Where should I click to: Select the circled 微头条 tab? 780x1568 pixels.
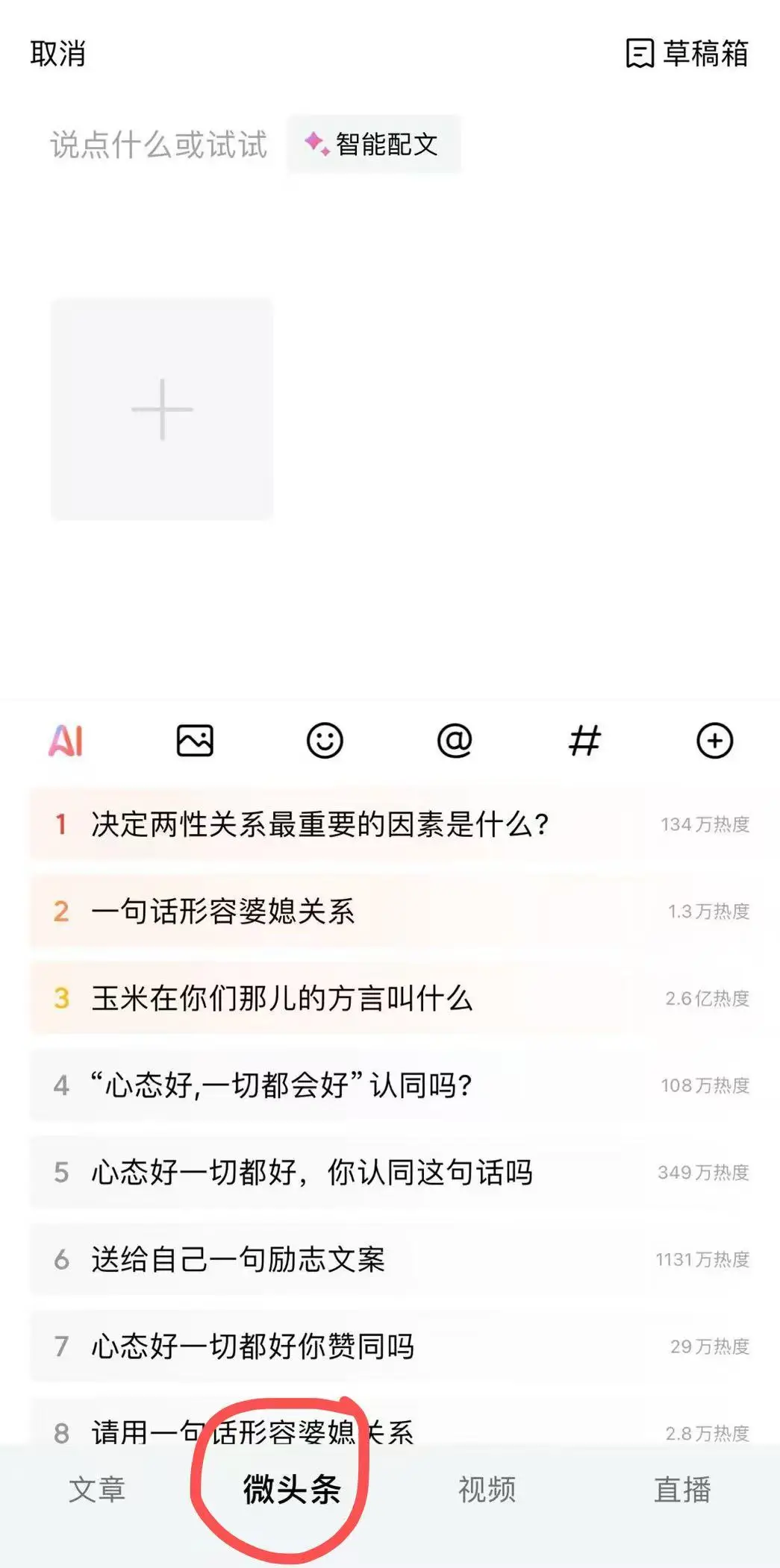[292, 1489]
